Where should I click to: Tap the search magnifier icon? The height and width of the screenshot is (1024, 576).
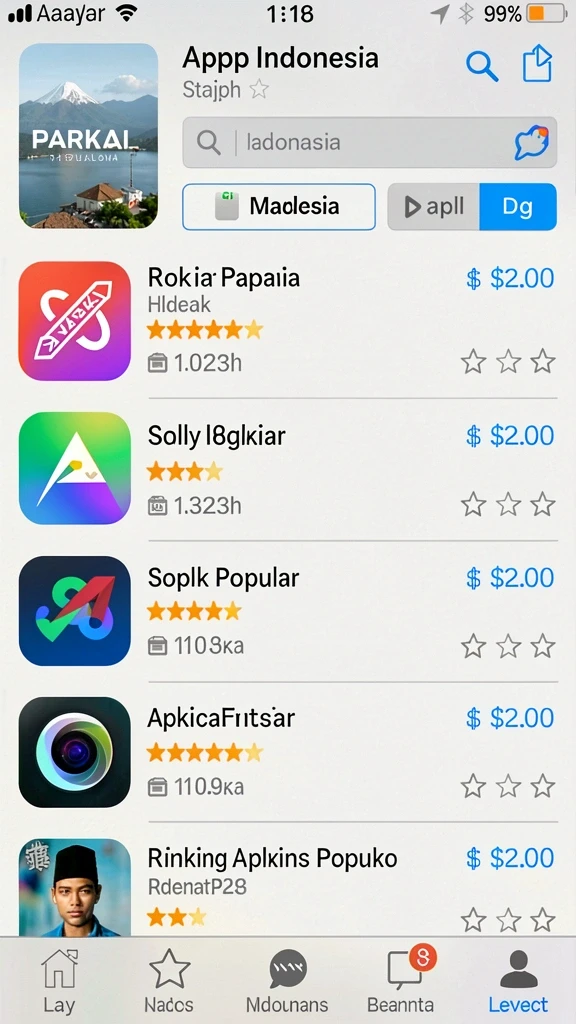(x=482, y=66)
